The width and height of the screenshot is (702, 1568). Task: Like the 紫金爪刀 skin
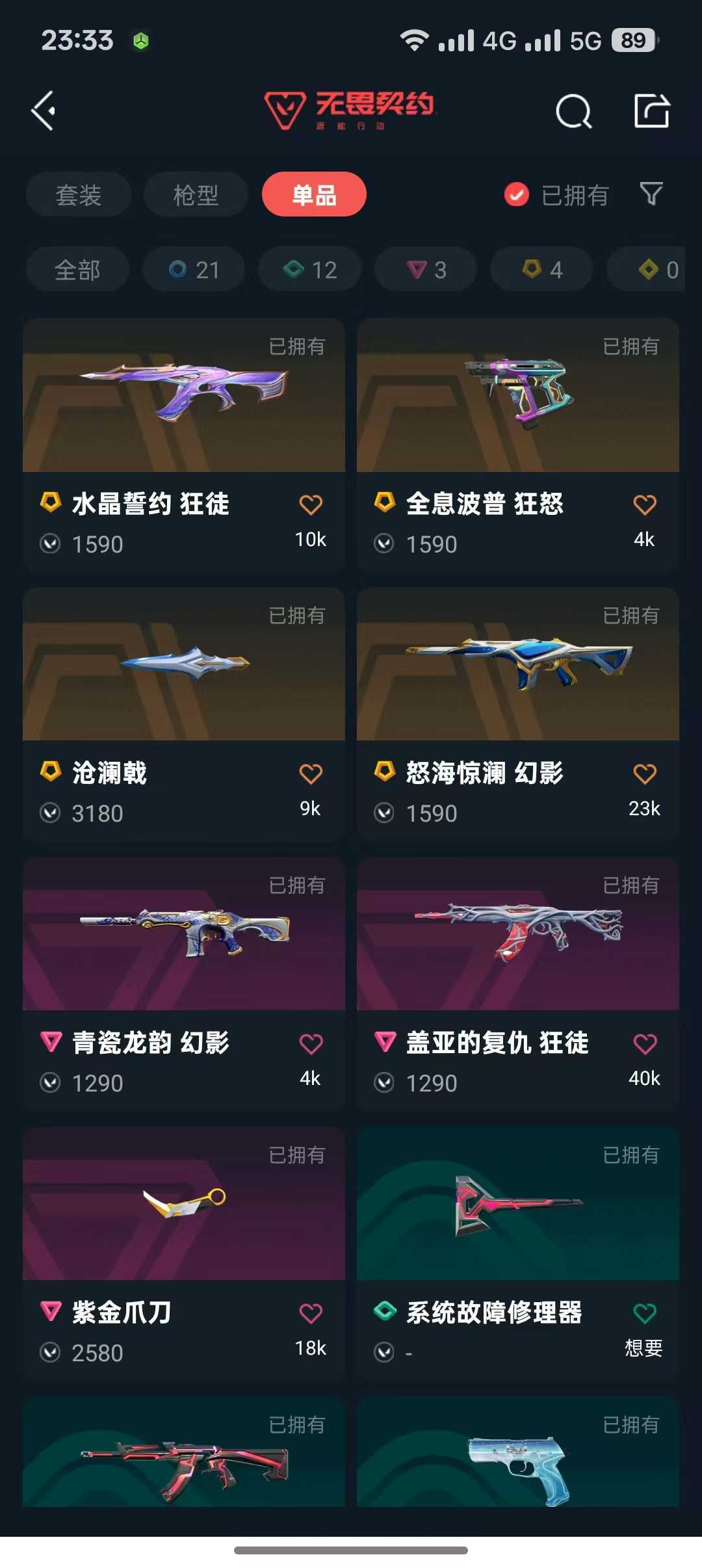tap(311, 1314)
